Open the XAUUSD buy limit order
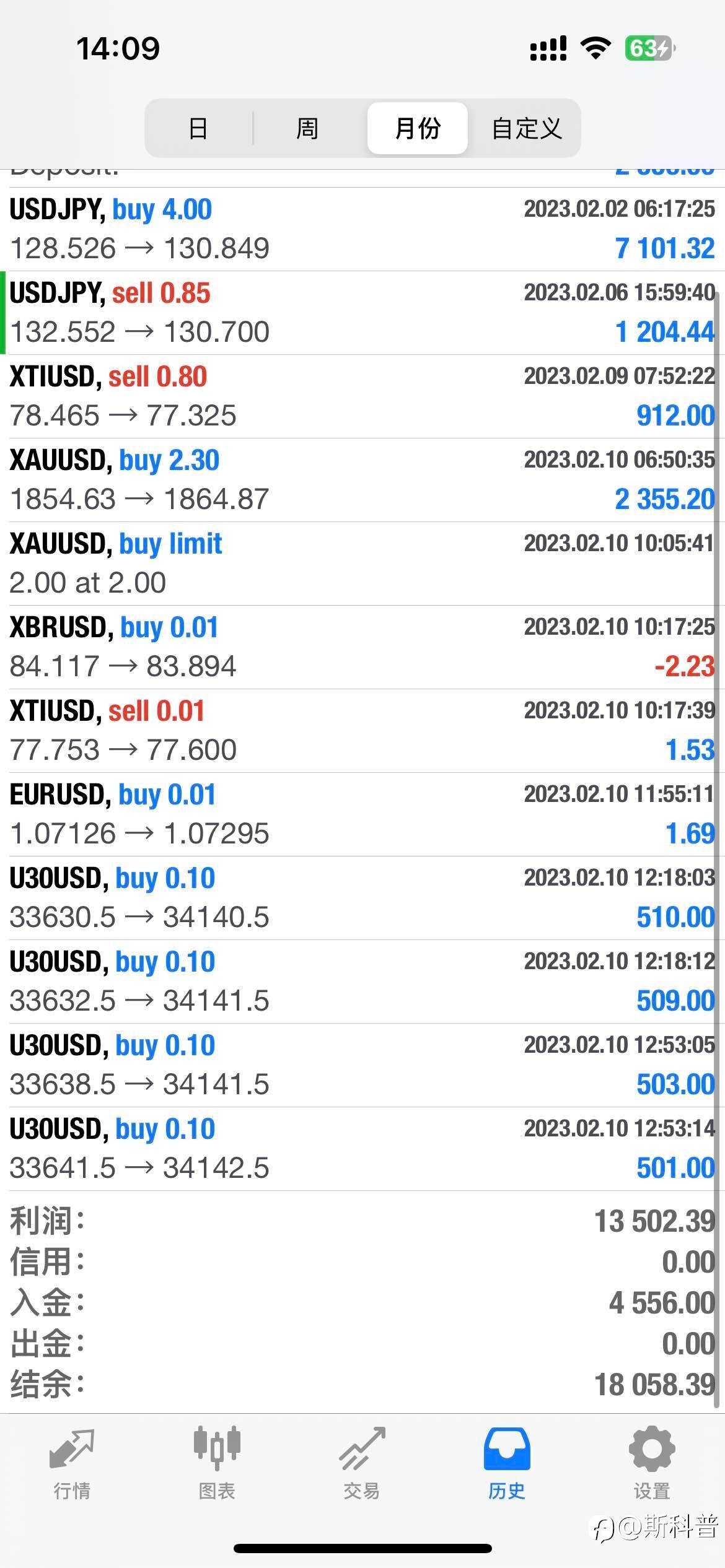 [x=362, y=564]
